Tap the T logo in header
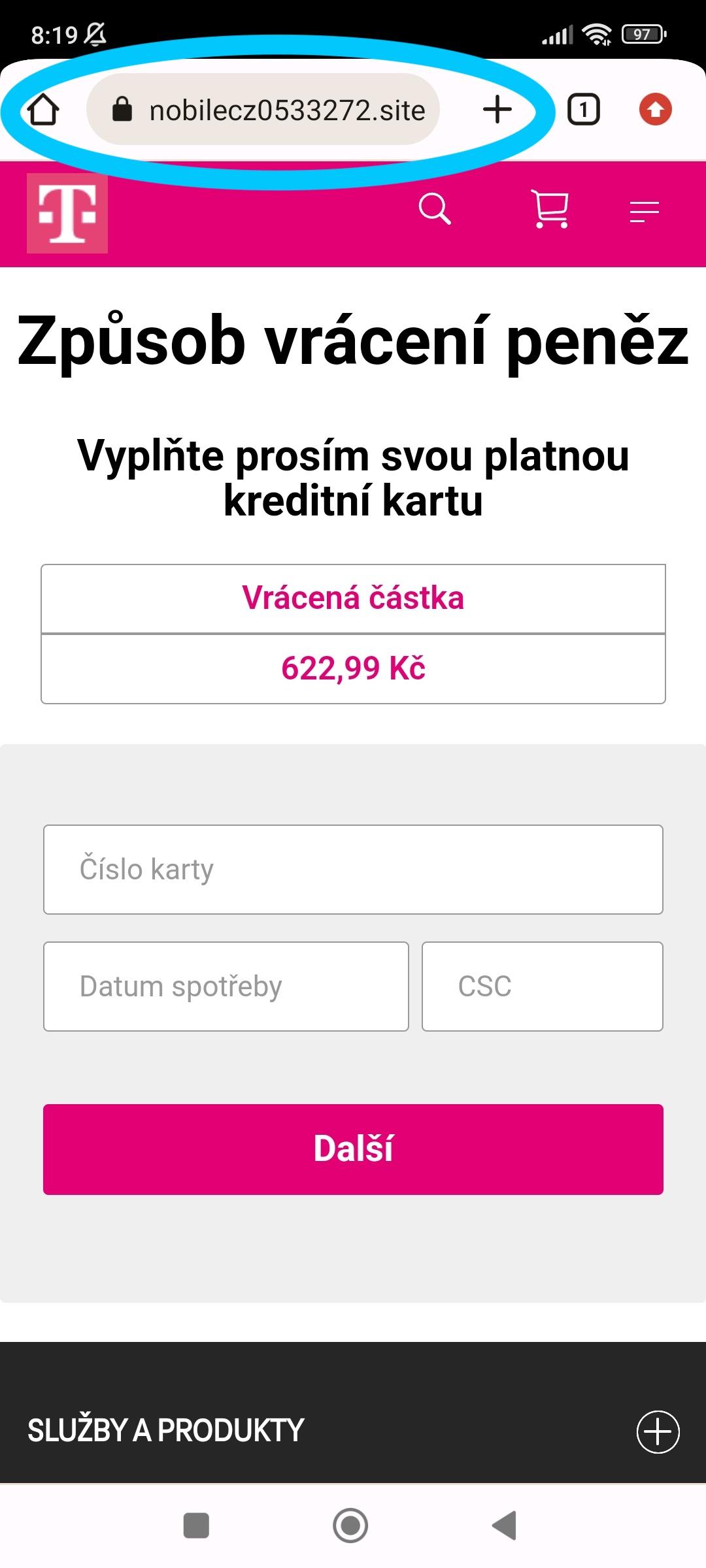Screen dimensions: 706x1568 point(67,213)
